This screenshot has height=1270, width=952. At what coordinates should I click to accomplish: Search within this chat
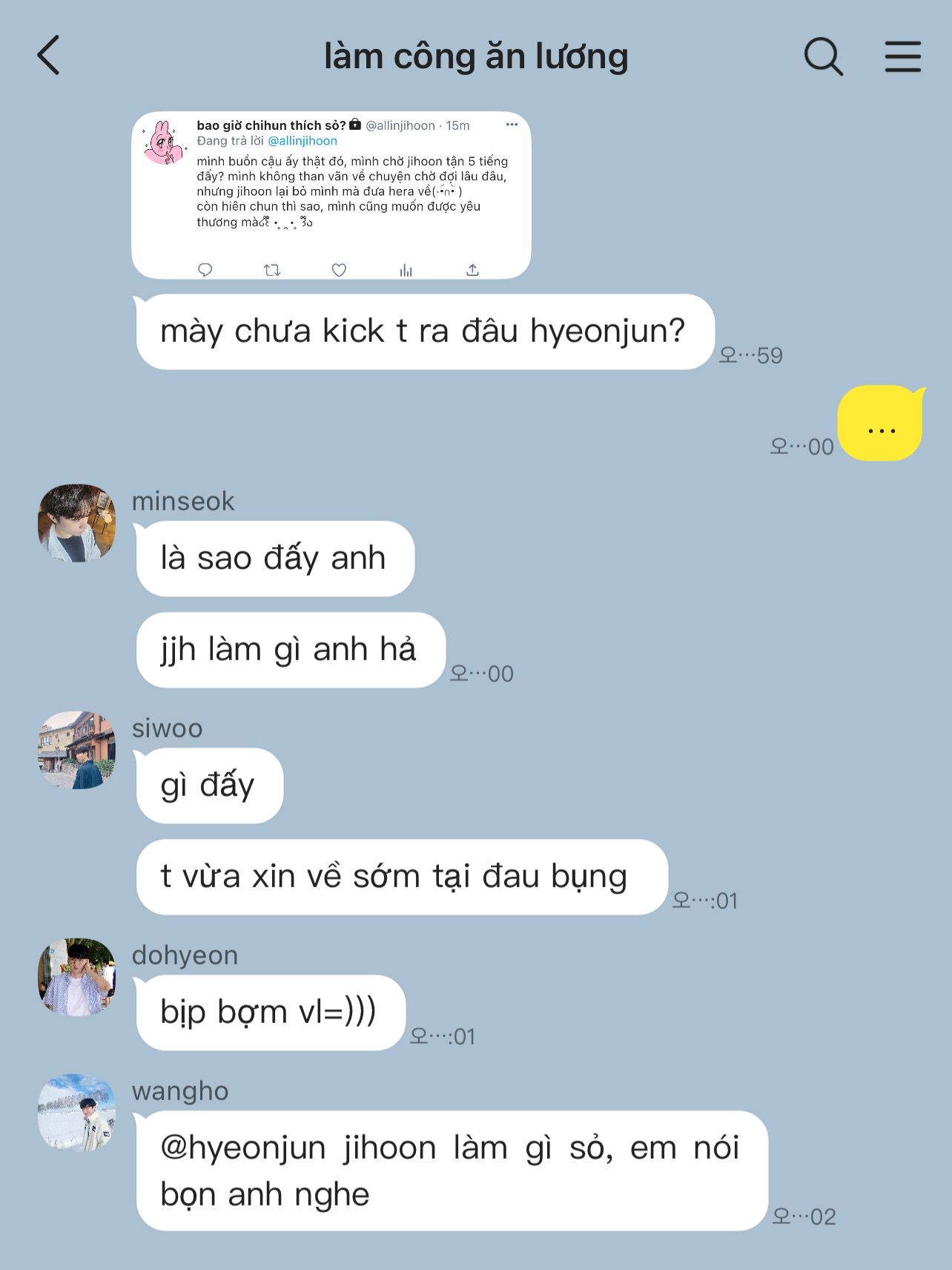823,56
